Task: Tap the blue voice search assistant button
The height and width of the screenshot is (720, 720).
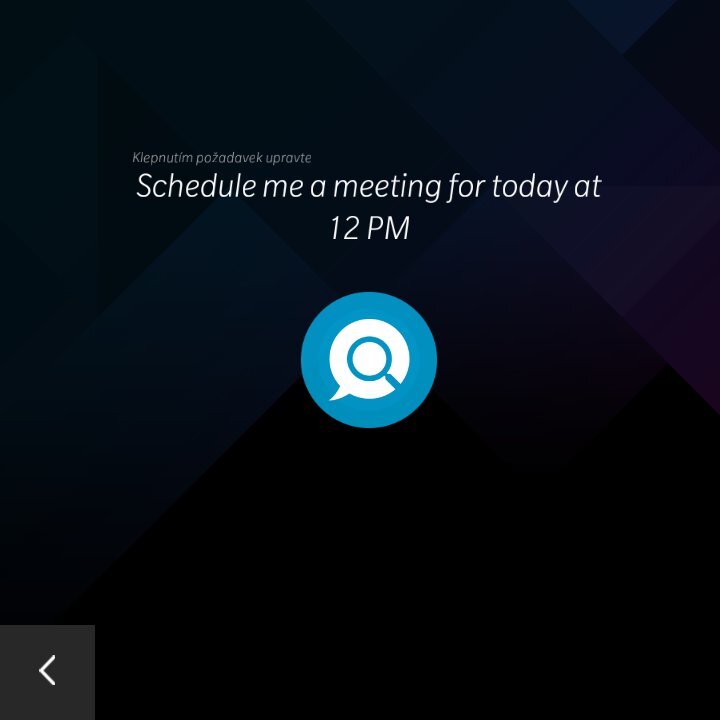Action: [369, 360]
